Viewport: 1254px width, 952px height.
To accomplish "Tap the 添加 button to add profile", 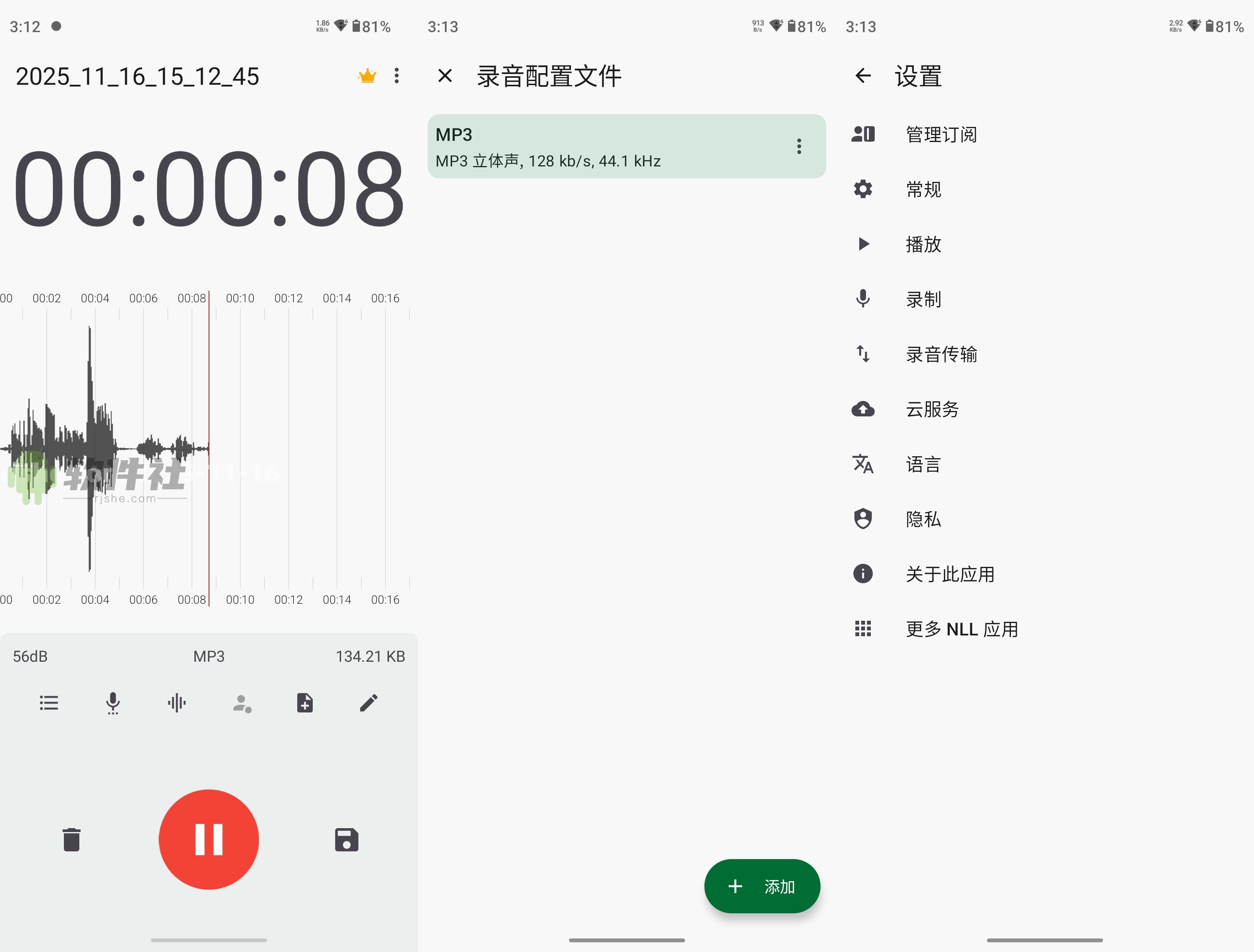I will [x=762, y=886].
